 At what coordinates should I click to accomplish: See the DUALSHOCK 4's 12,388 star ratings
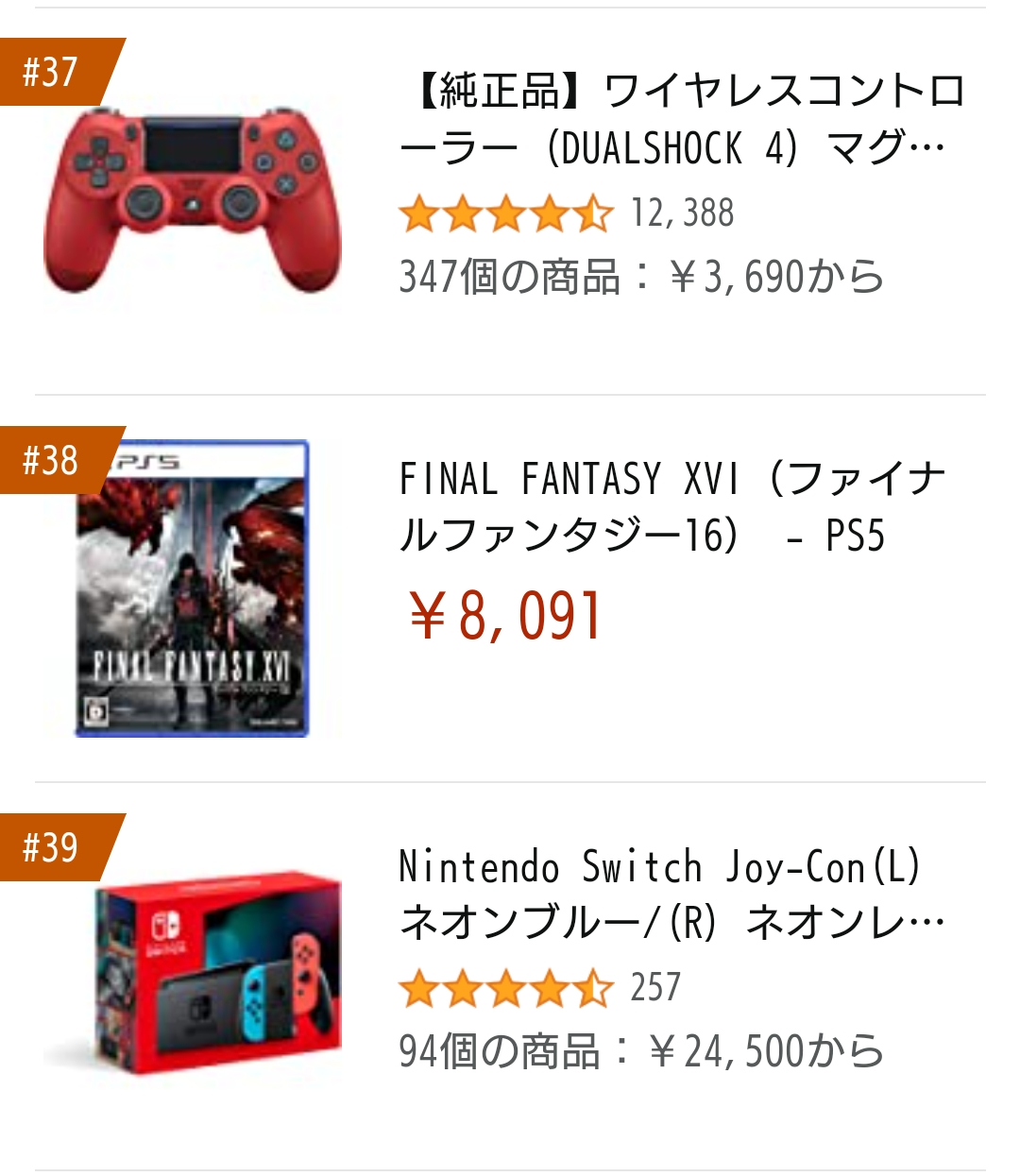point(567,213)
